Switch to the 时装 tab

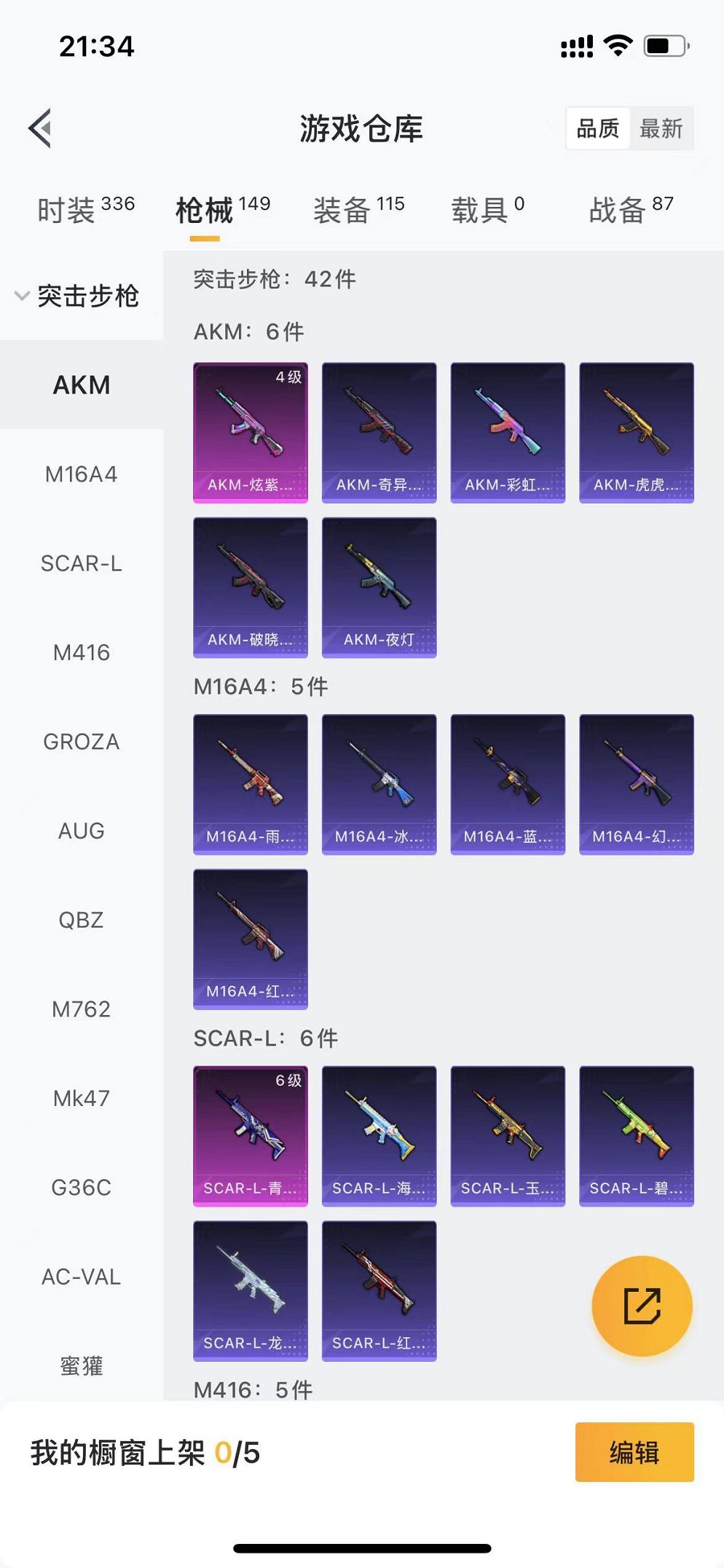[x=85, y=210]
